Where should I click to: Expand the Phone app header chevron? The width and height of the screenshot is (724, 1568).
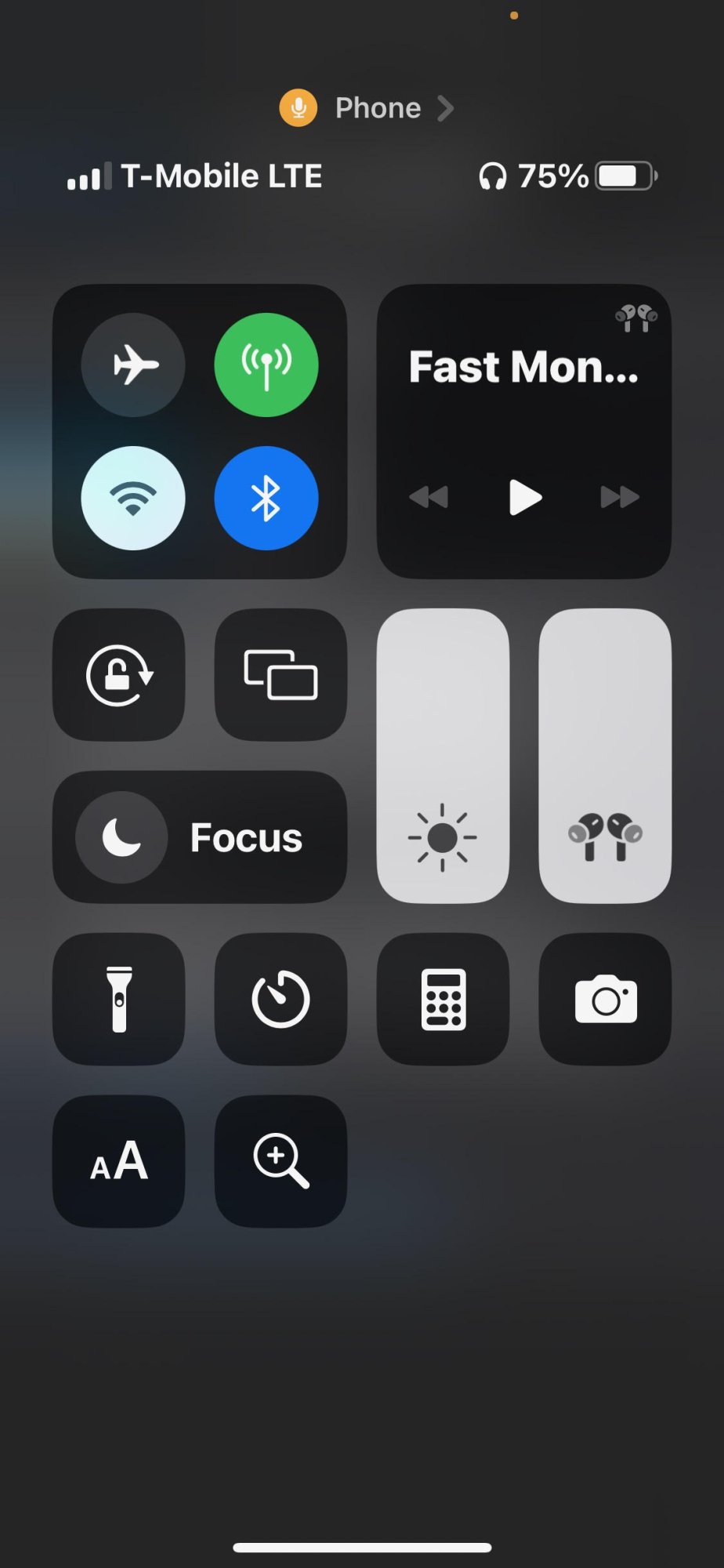point(445,108)
